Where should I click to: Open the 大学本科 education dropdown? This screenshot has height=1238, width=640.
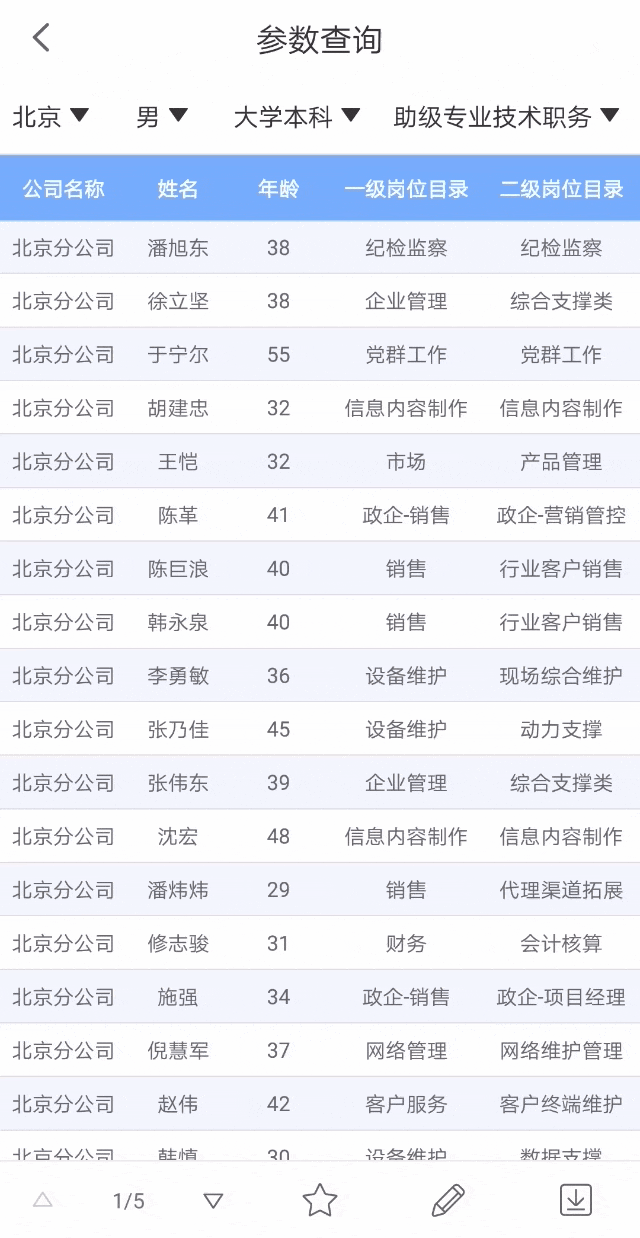click(x=297, y=117)
